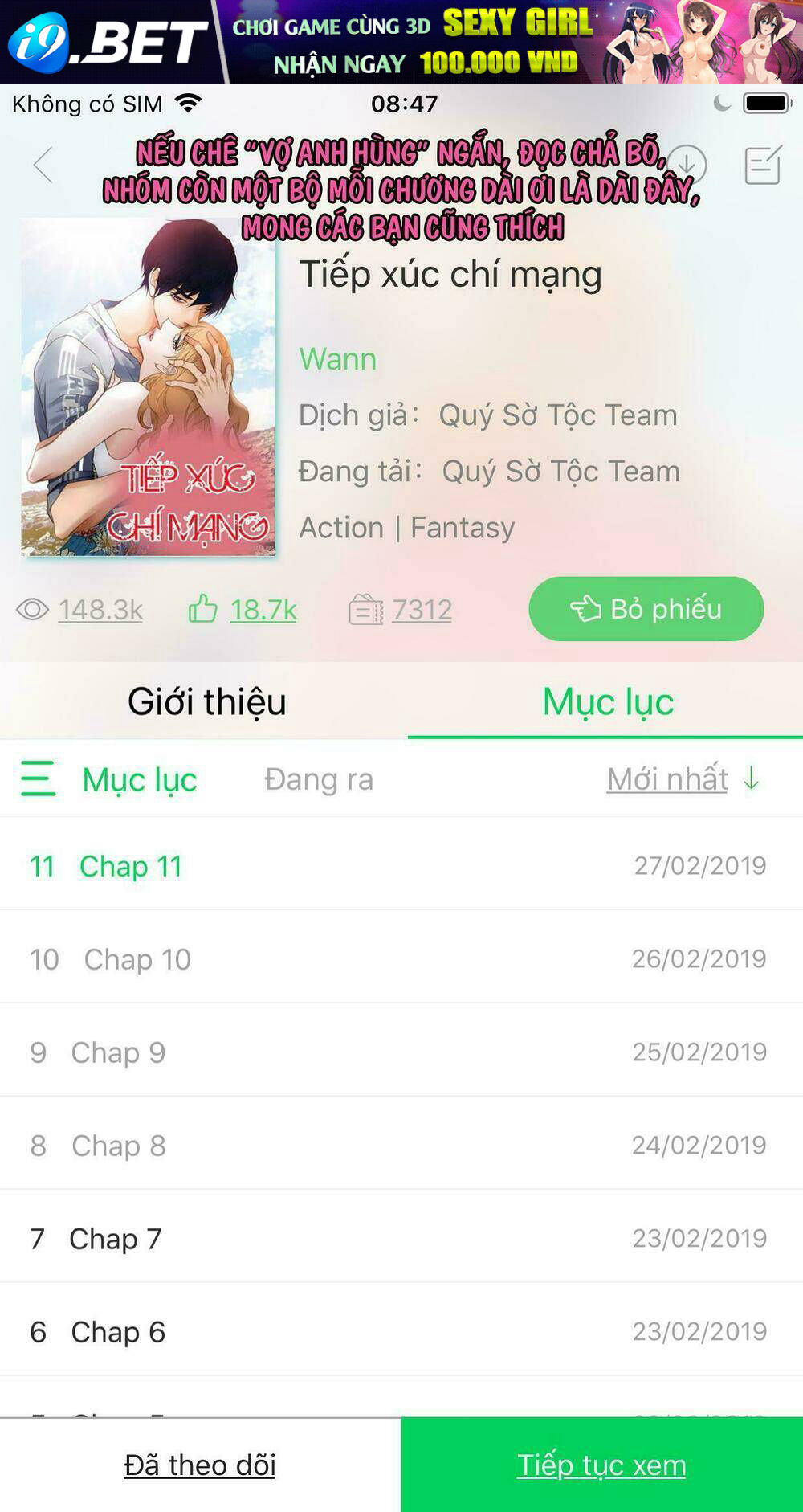Tap the Wi-Fi status icon
803x1512 pixels.
point(190,103)
